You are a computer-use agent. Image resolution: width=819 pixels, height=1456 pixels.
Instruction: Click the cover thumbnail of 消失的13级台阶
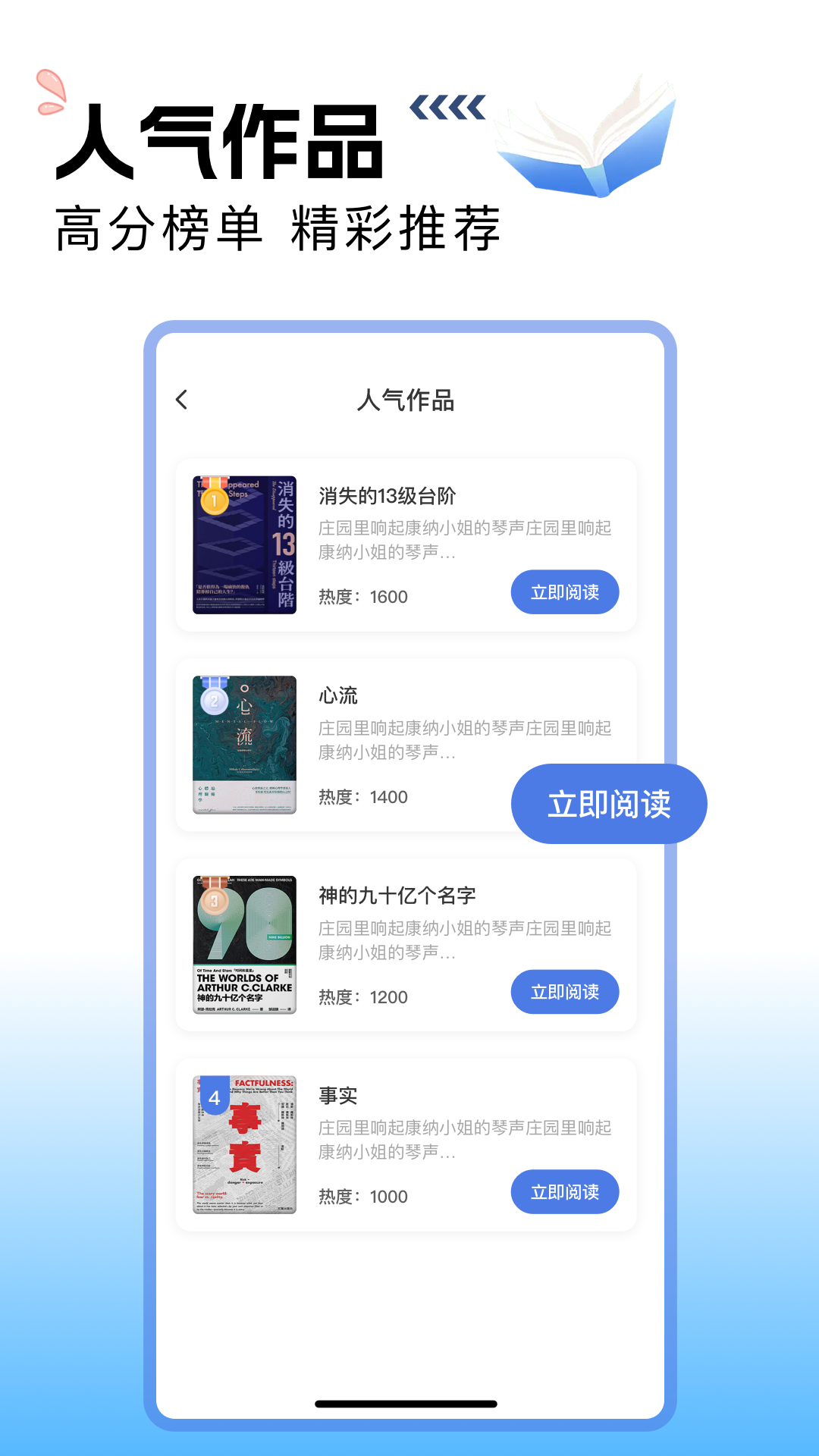click(244, 543)
